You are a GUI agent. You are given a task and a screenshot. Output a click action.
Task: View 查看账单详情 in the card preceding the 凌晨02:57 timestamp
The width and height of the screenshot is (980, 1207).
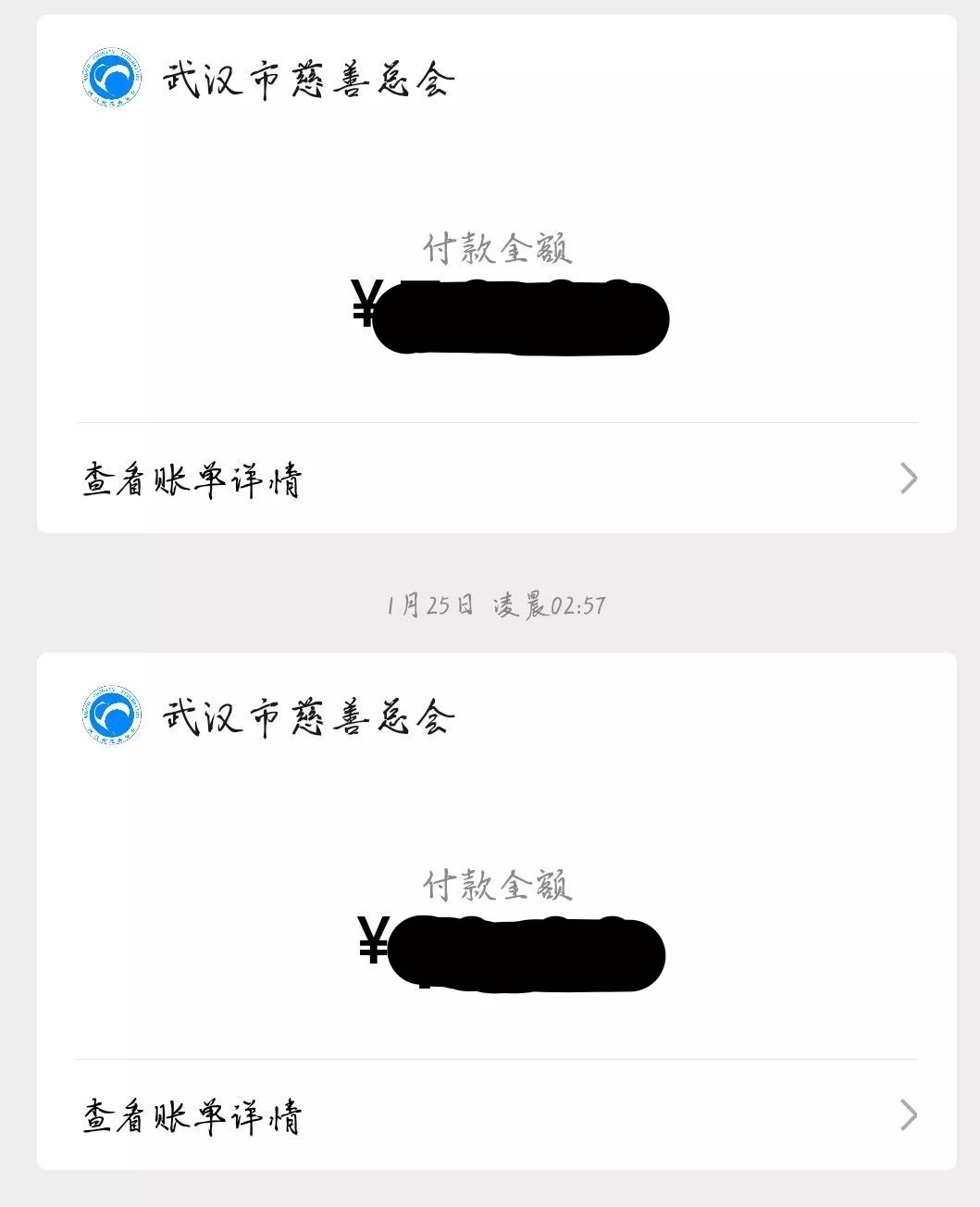[496, 479]
